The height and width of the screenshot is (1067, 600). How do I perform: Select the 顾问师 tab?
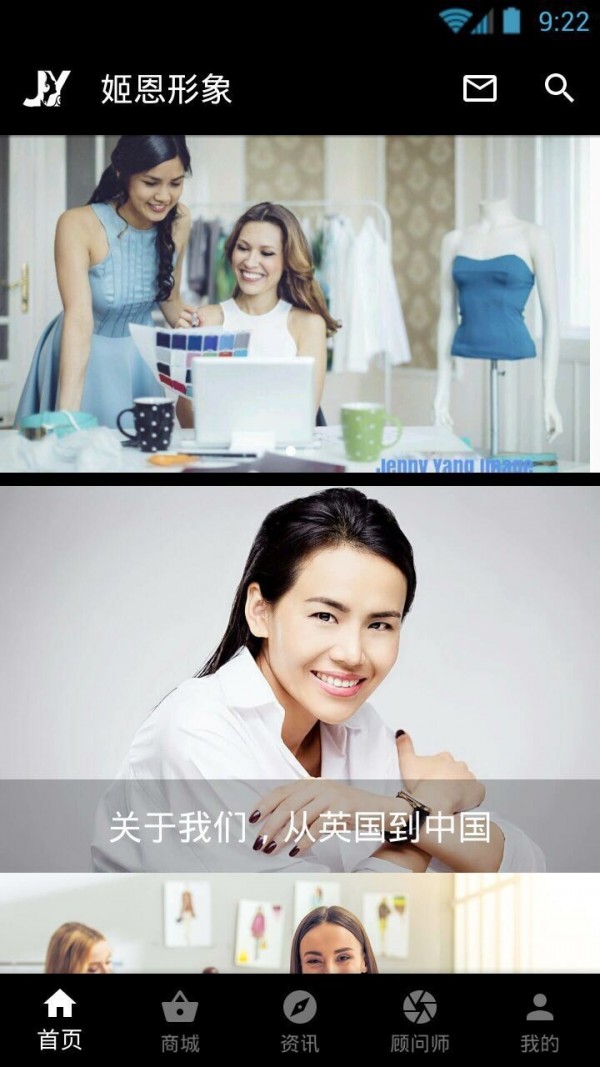pyautogui.click(x=420, y=1020)
